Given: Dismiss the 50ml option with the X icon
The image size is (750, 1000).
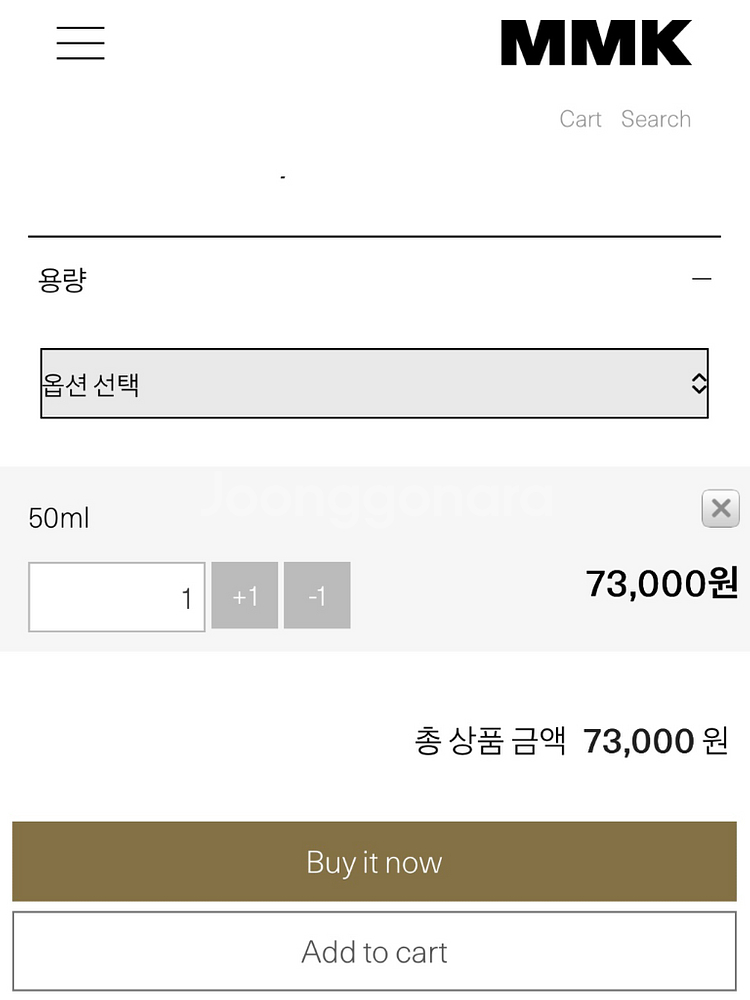Looking at the screenshot, I should pyautogui.click(x=720, y=509).
